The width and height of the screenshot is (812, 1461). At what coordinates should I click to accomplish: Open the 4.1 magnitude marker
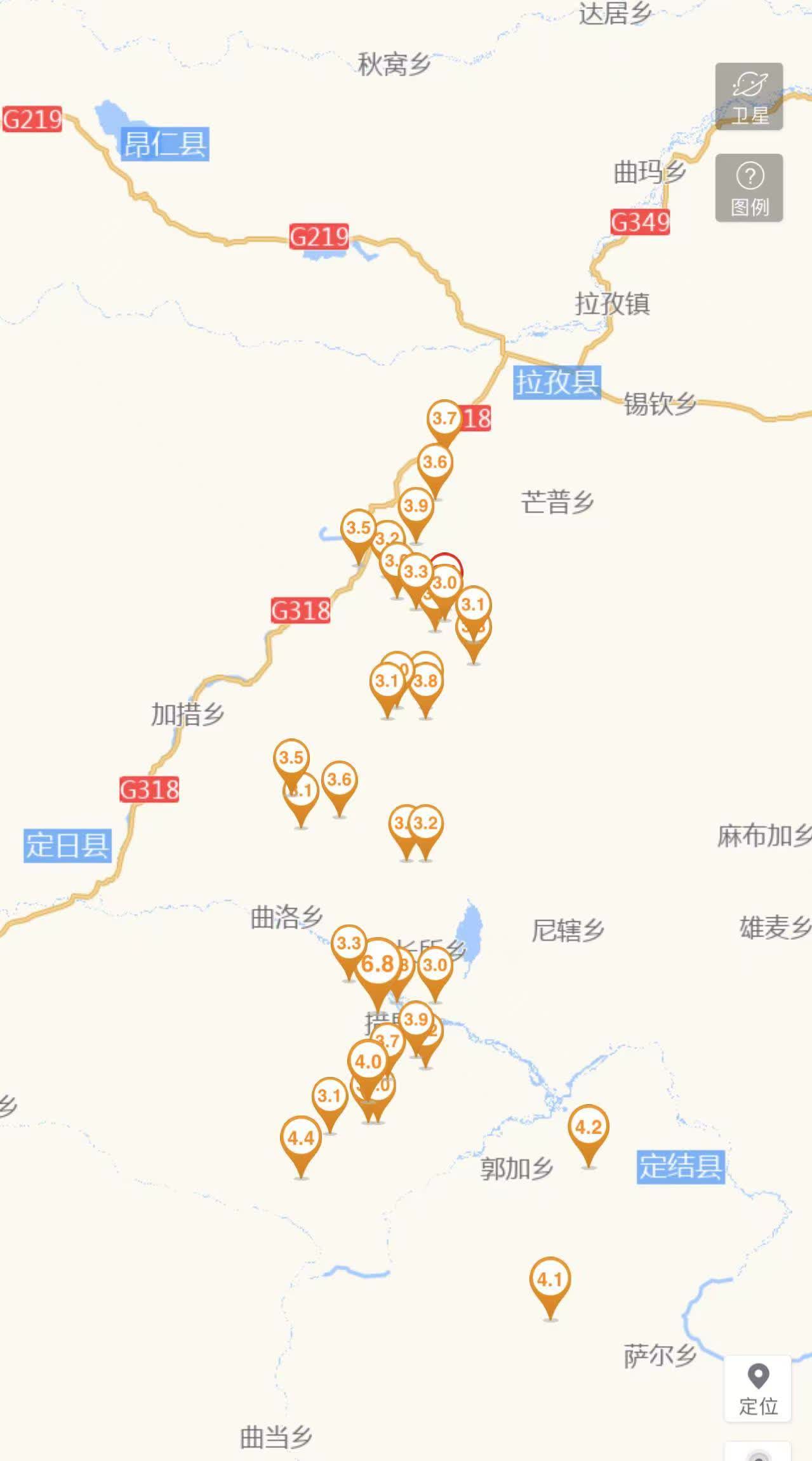click(550, 1279)
